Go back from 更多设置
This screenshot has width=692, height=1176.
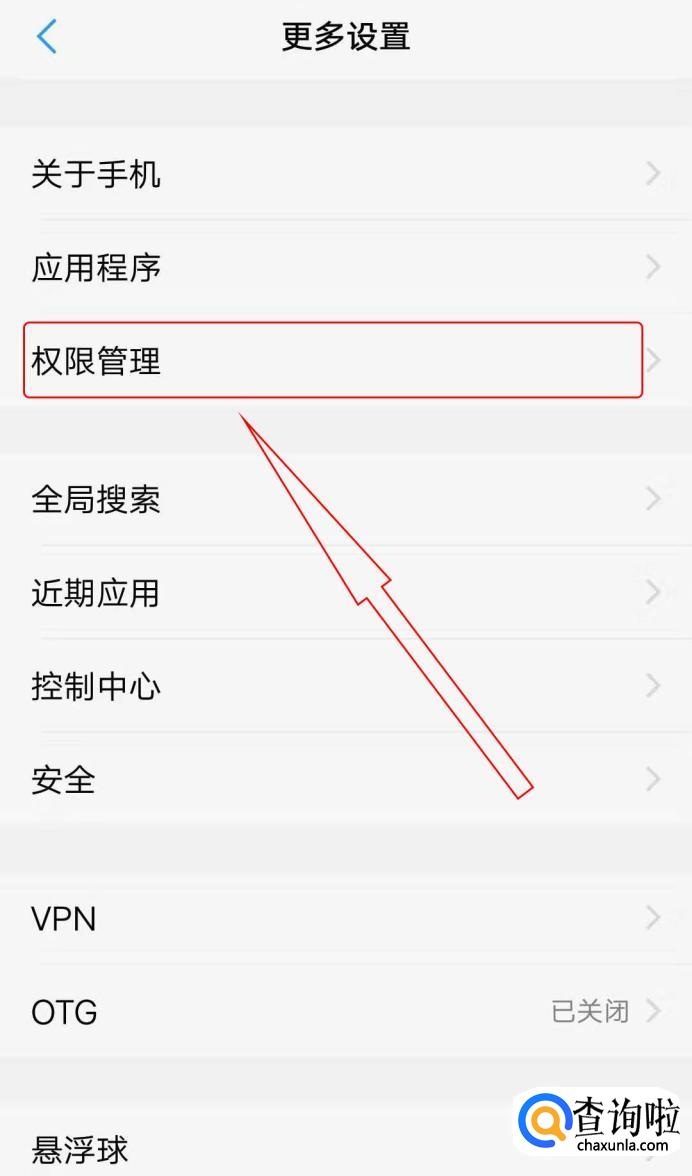pos(46,37)
